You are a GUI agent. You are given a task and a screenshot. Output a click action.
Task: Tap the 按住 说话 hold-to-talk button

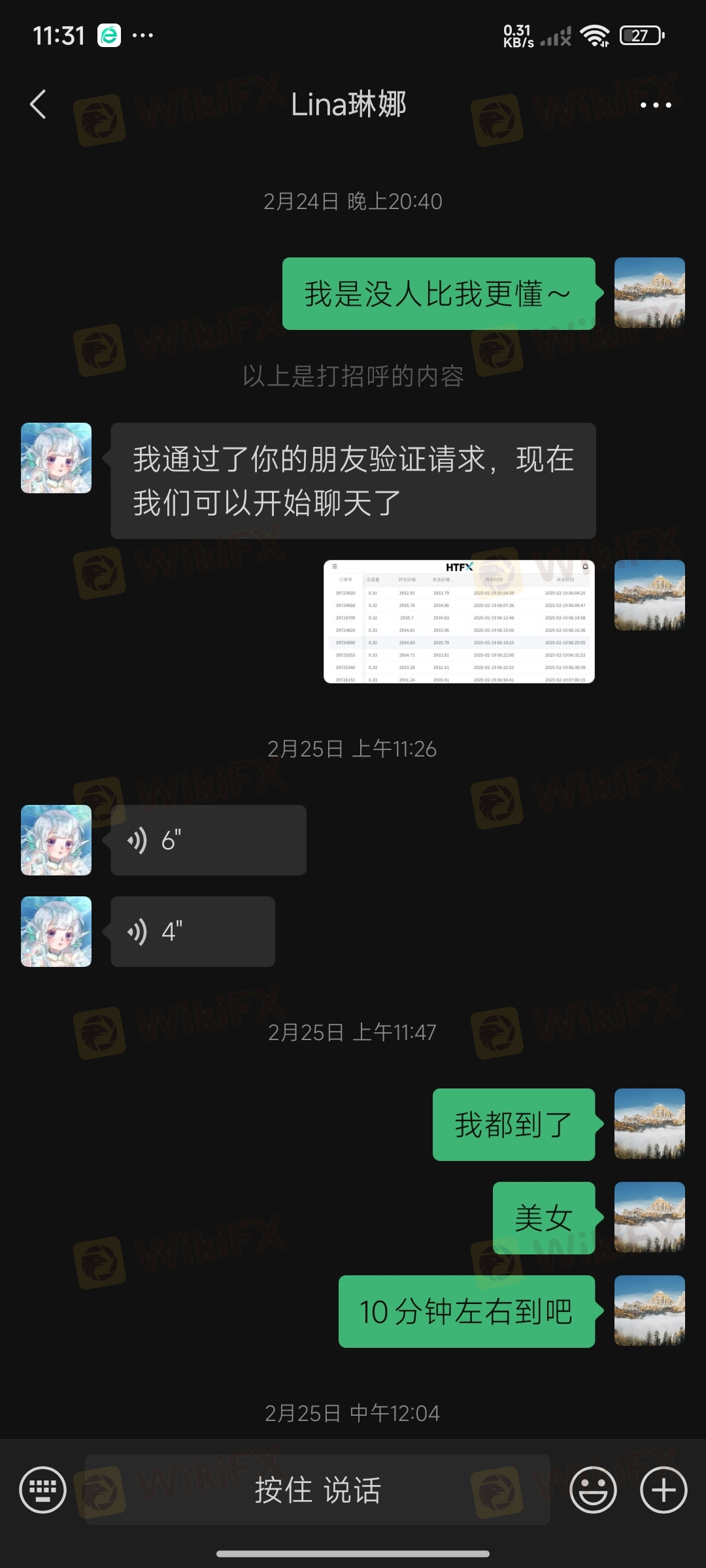318,1490
